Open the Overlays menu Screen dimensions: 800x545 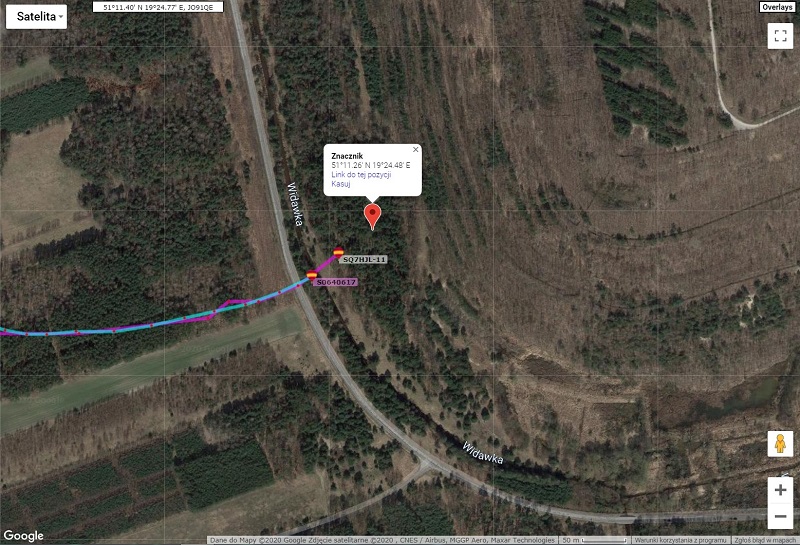pos(777,7)
